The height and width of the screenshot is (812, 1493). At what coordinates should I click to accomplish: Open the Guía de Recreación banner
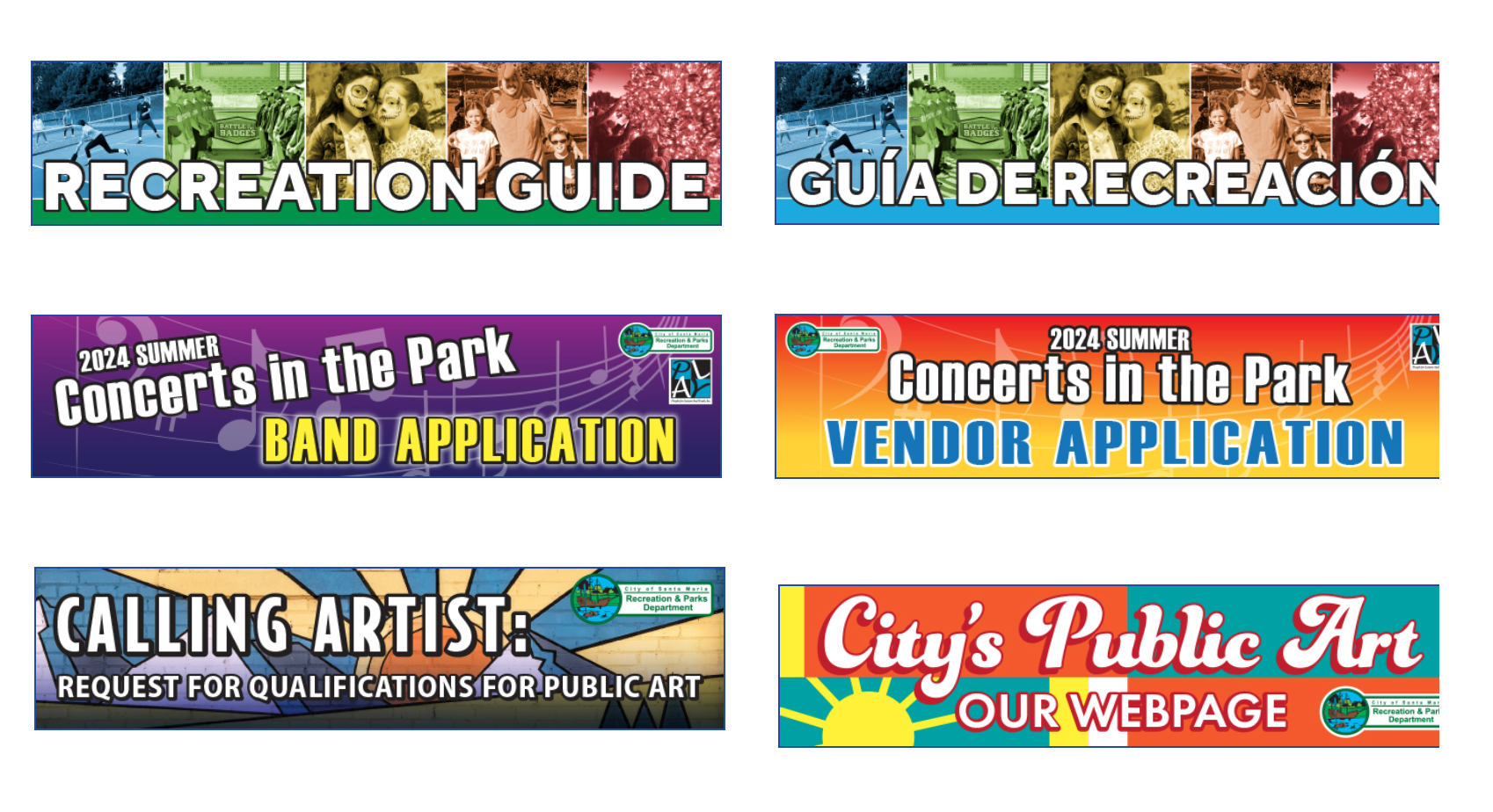(x=1107, y=143)
